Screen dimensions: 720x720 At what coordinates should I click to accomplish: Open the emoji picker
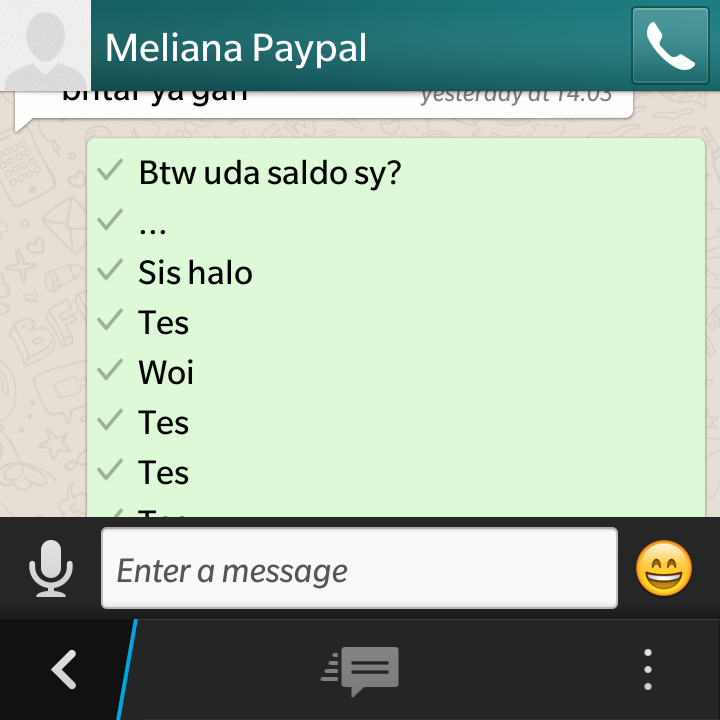coord(664,569)
